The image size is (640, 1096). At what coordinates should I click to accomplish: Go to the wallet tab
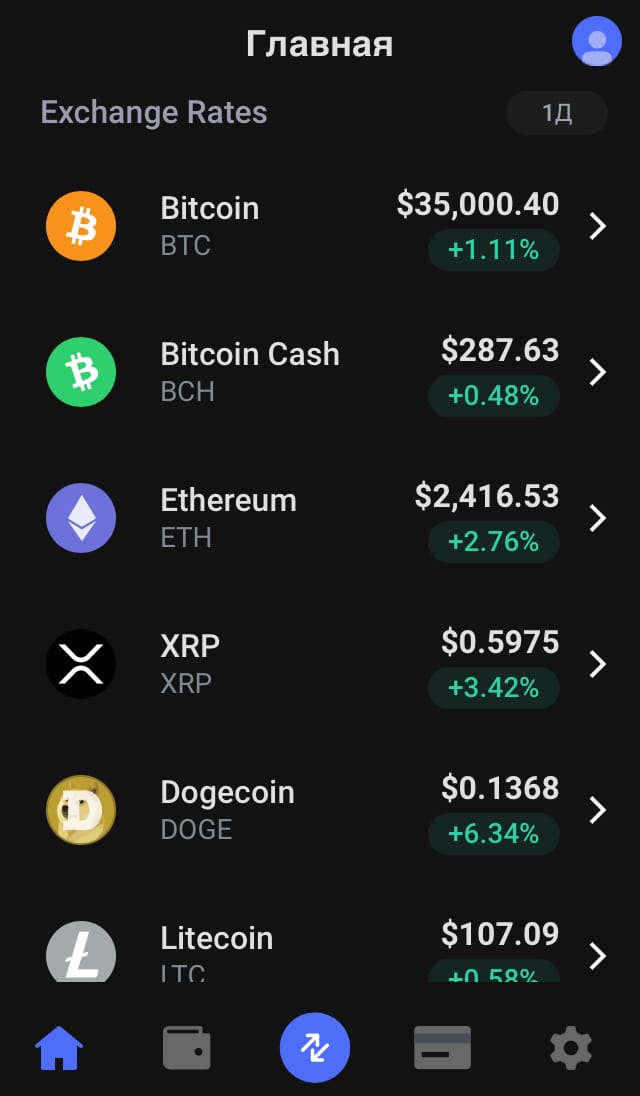coord(187,1048)
